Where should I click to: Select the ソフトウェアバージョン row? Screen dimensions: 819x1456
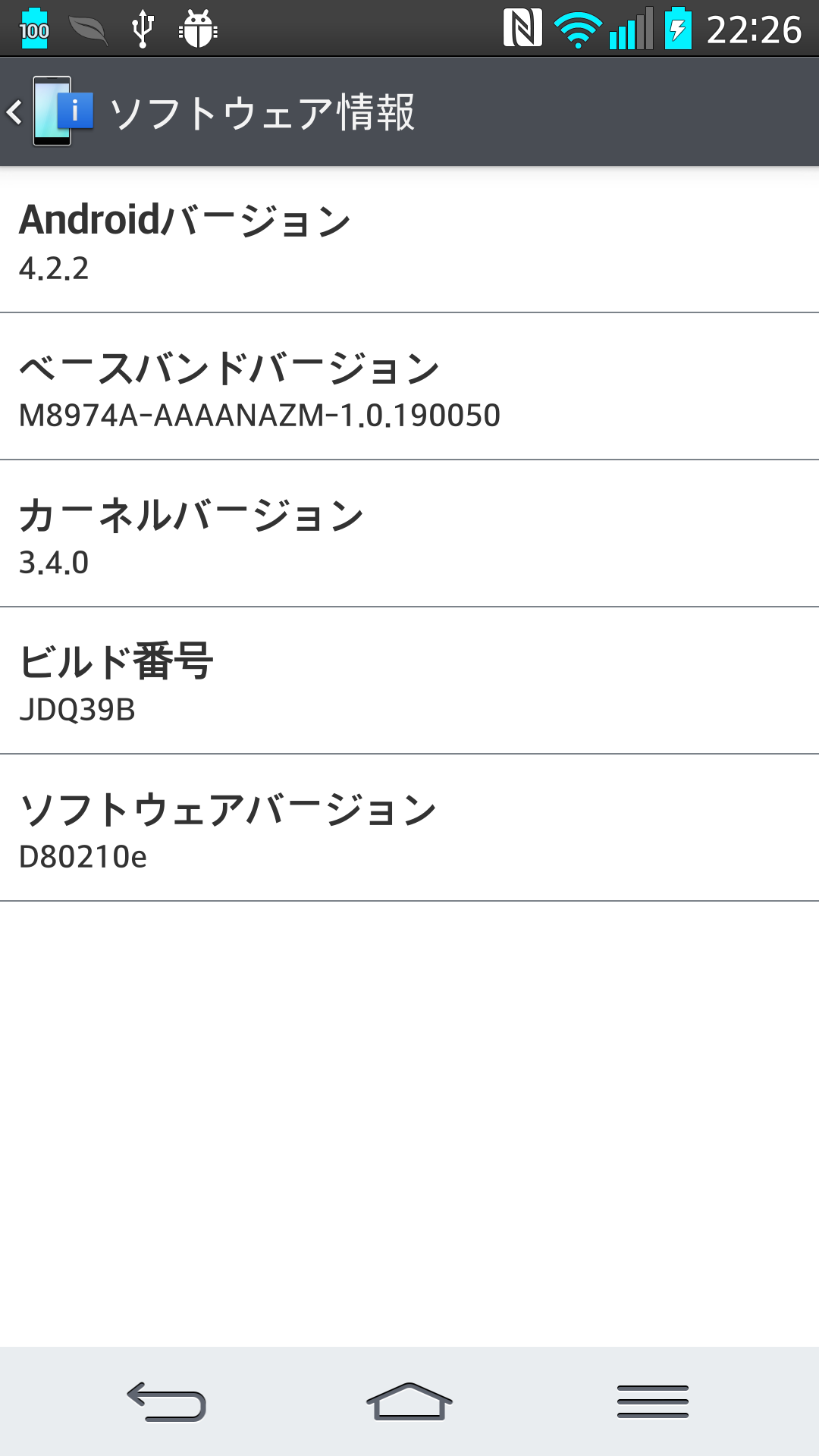[x=409, y=828]
